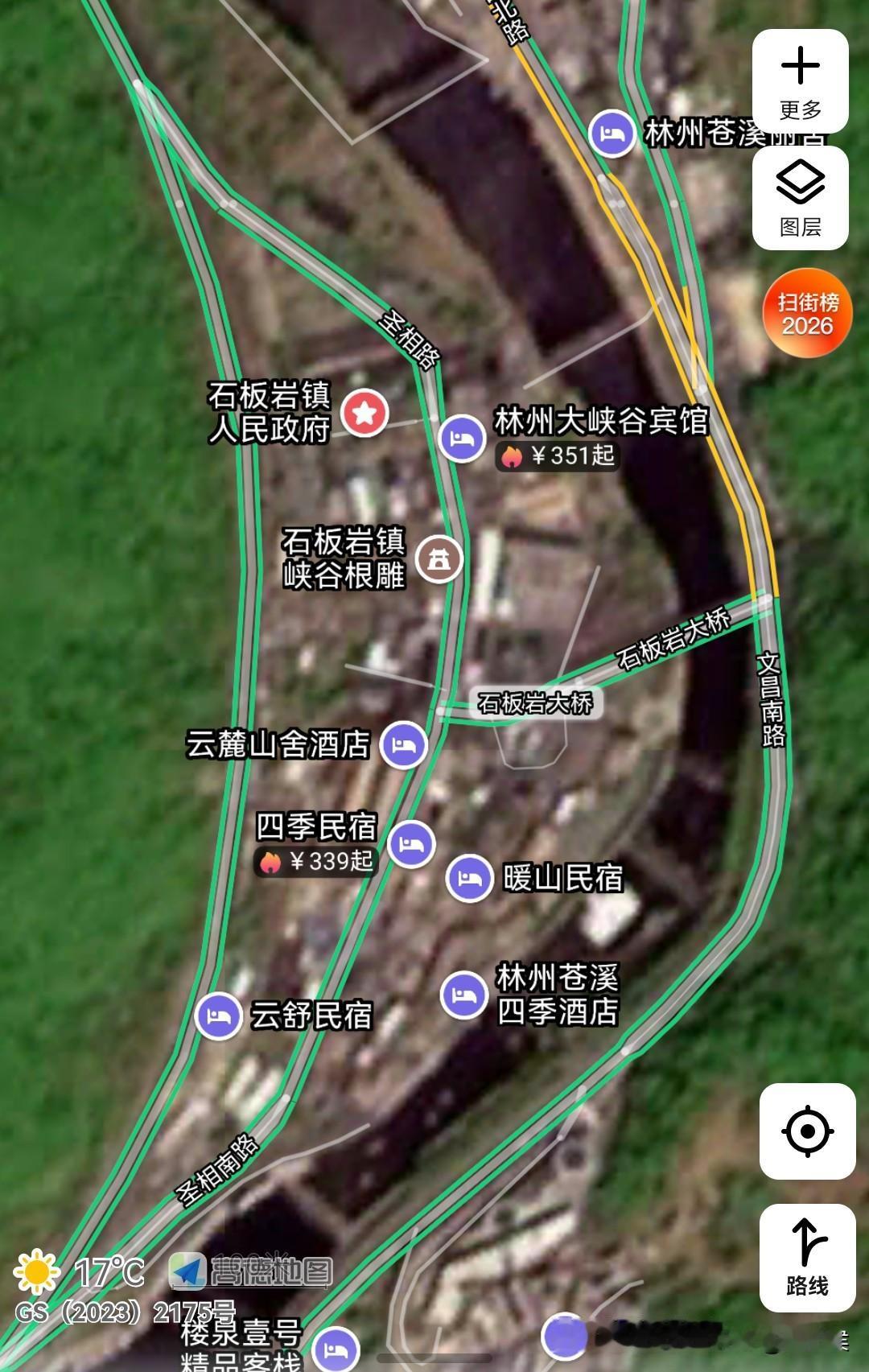This screenshot has height=1372, width=869.
Task: Click the 林州苍溪丽居 marker near top
Action: tap(612, 134)
